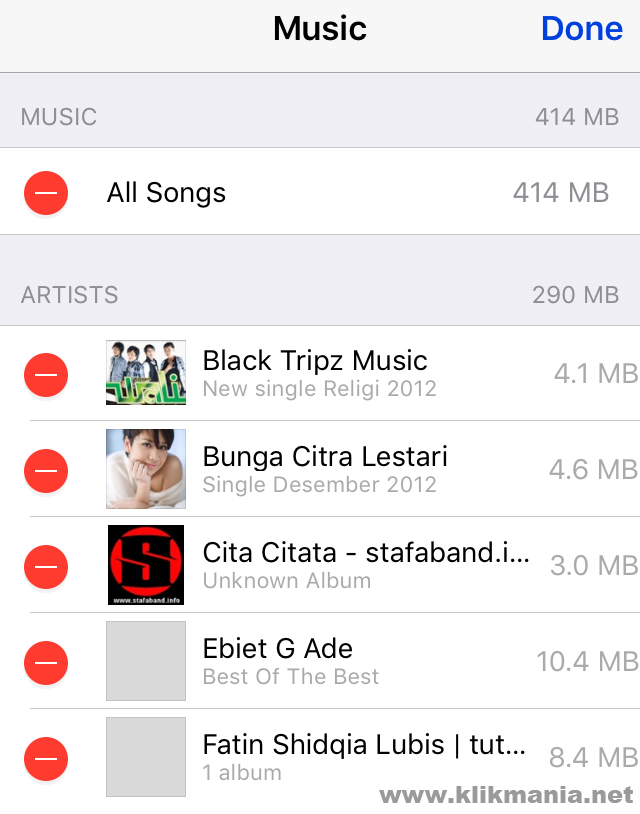
Task: Delete Fatin Shidqia Lubis via minus icon
Action: pos(46,757)
